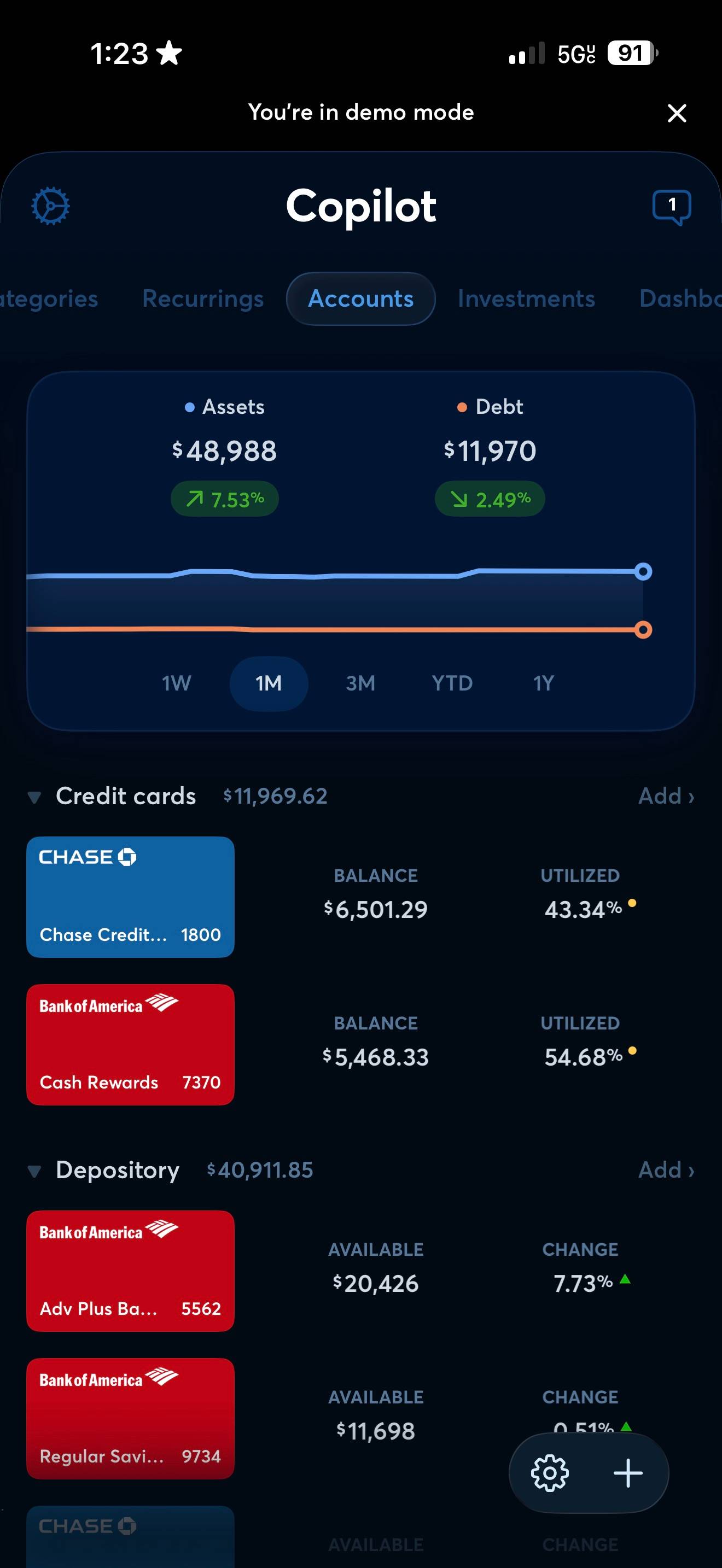Viewport: 722px width, 1568px height.
Task: Select the YTD time range
Action: click(x=452, y=683)
